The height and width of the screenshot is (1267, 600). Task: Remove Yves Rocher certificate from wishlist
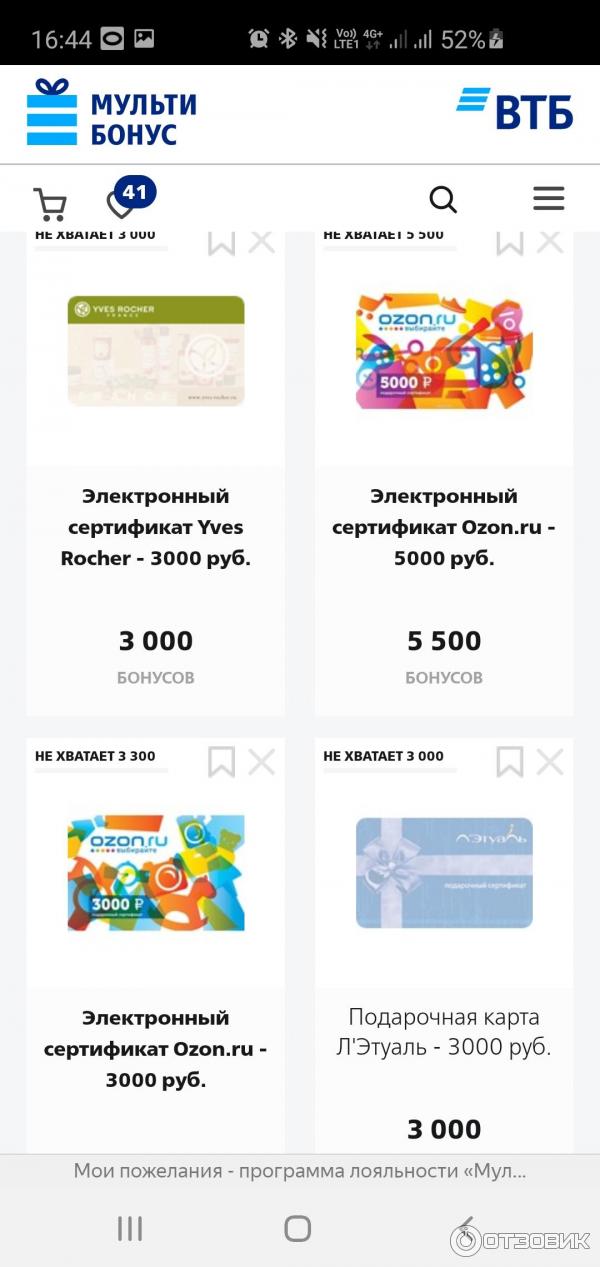261,242
